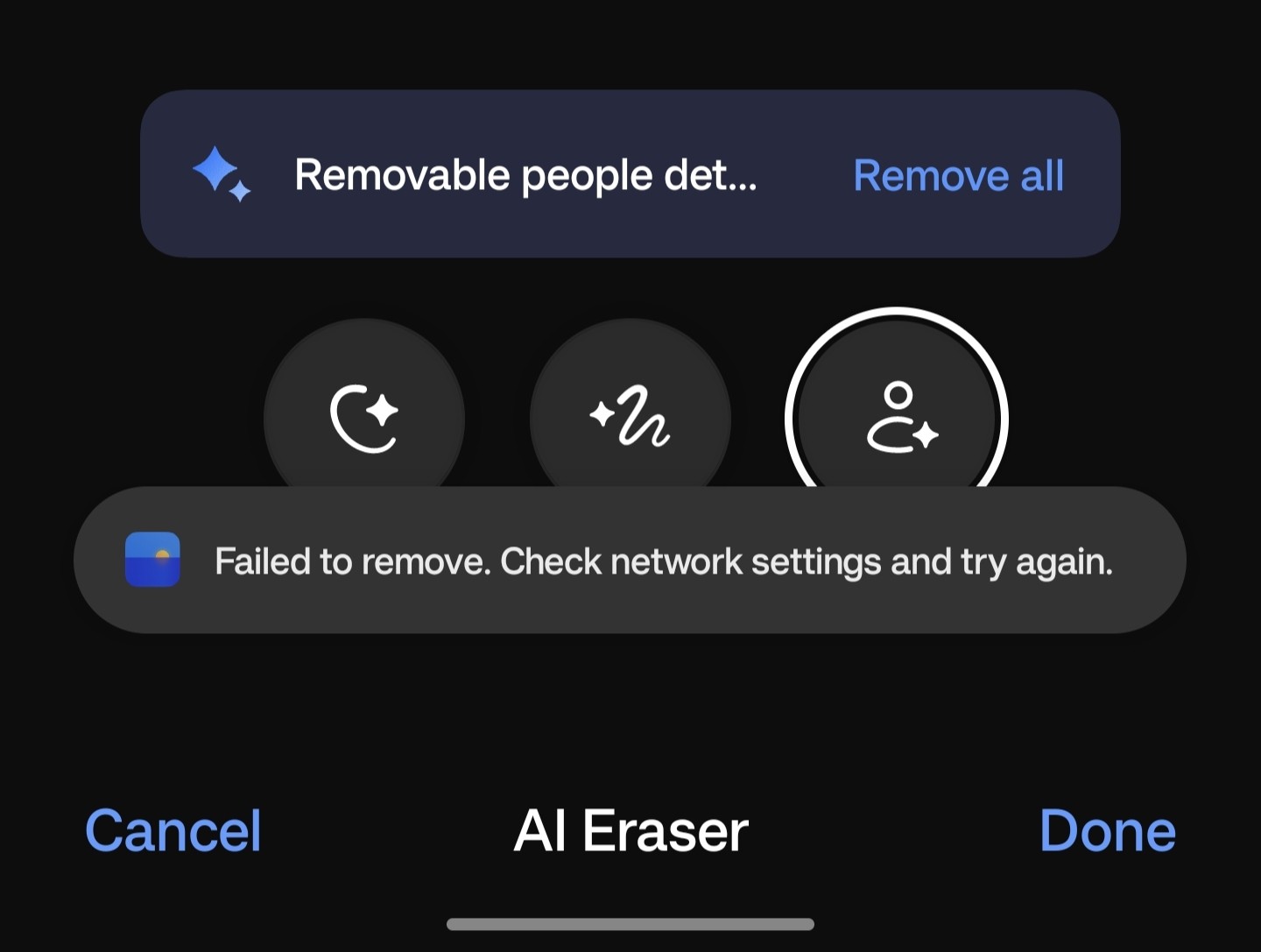Tap Done to apply eraser changes

click(1107, 830)
